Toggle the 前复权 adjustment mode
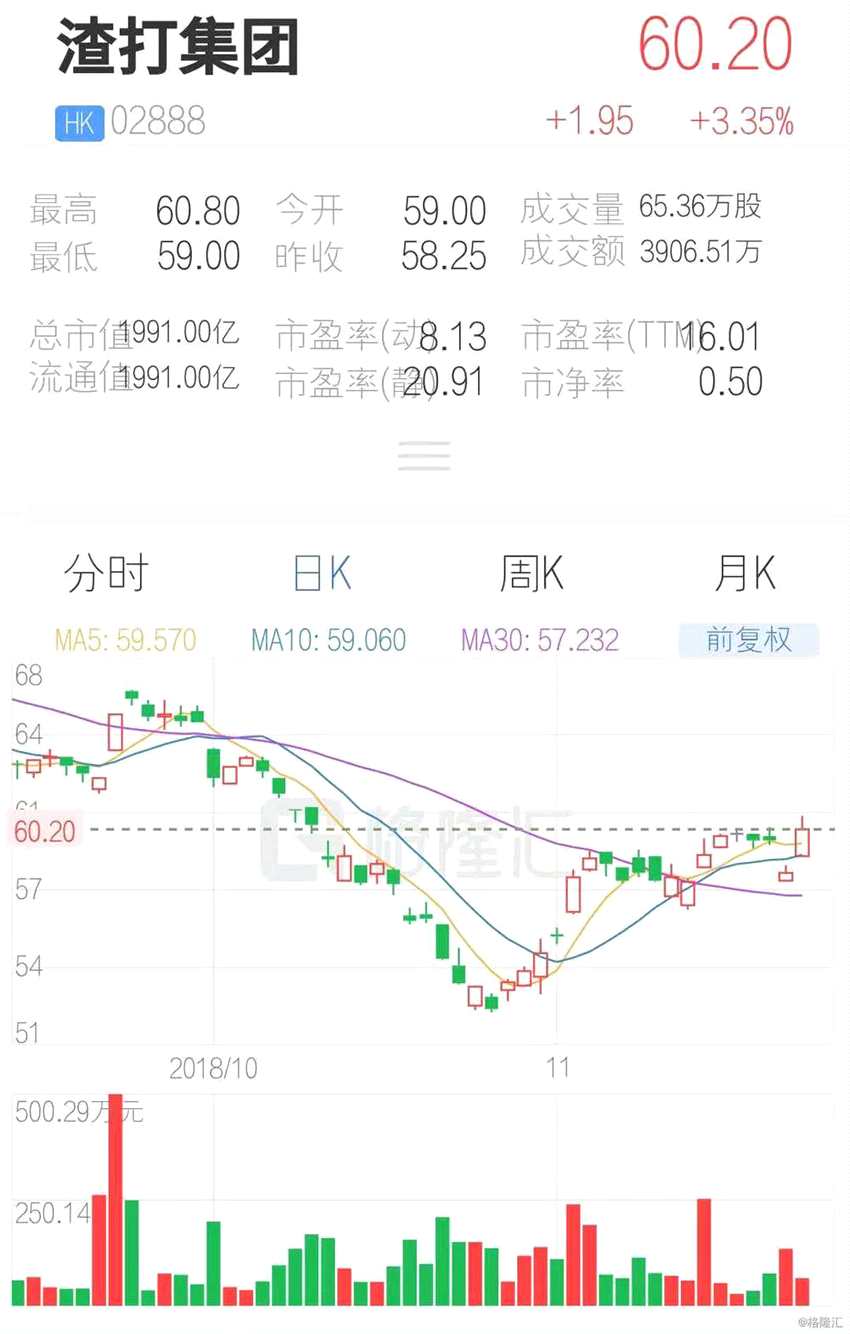 (748, 641)
